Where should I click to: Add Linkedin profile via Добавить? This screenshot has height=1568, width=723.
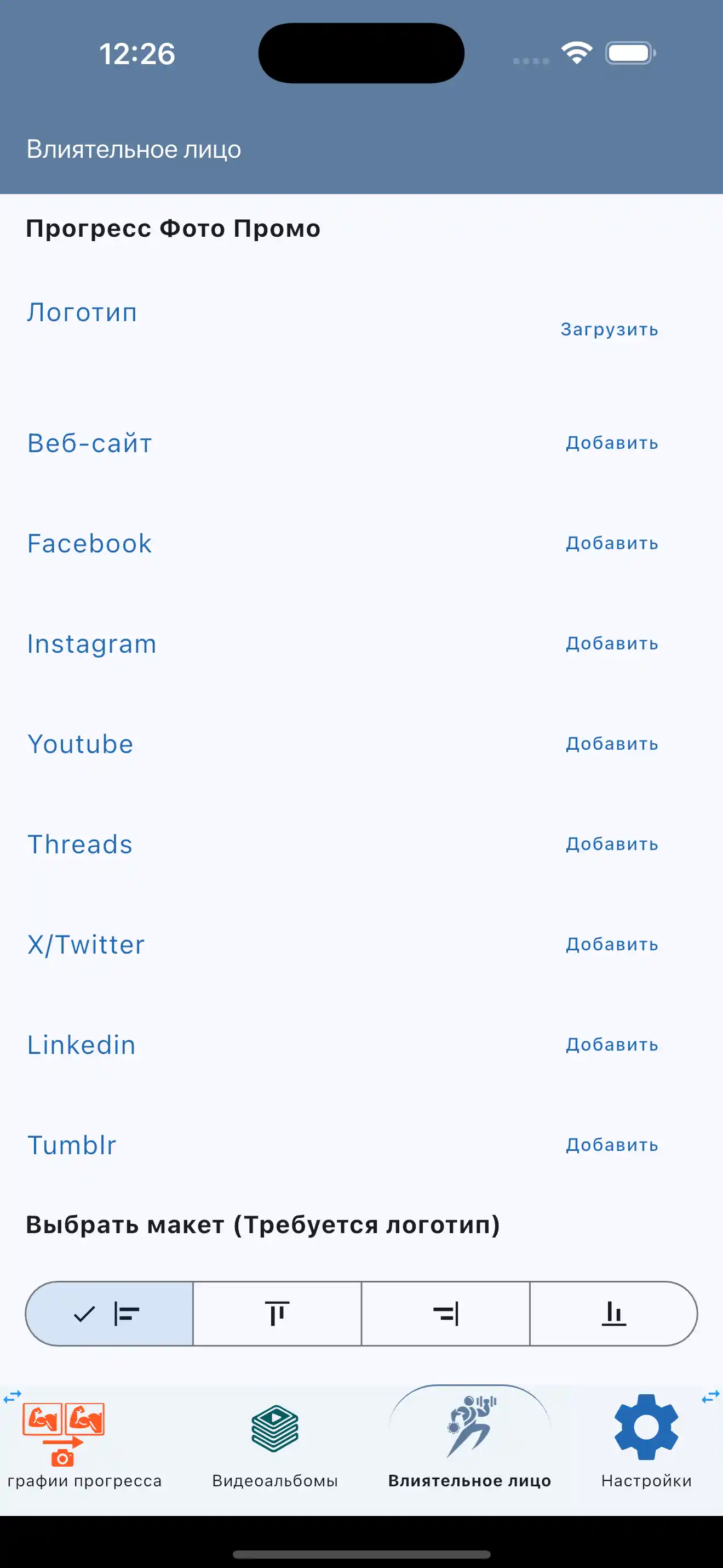point(612,1045)
